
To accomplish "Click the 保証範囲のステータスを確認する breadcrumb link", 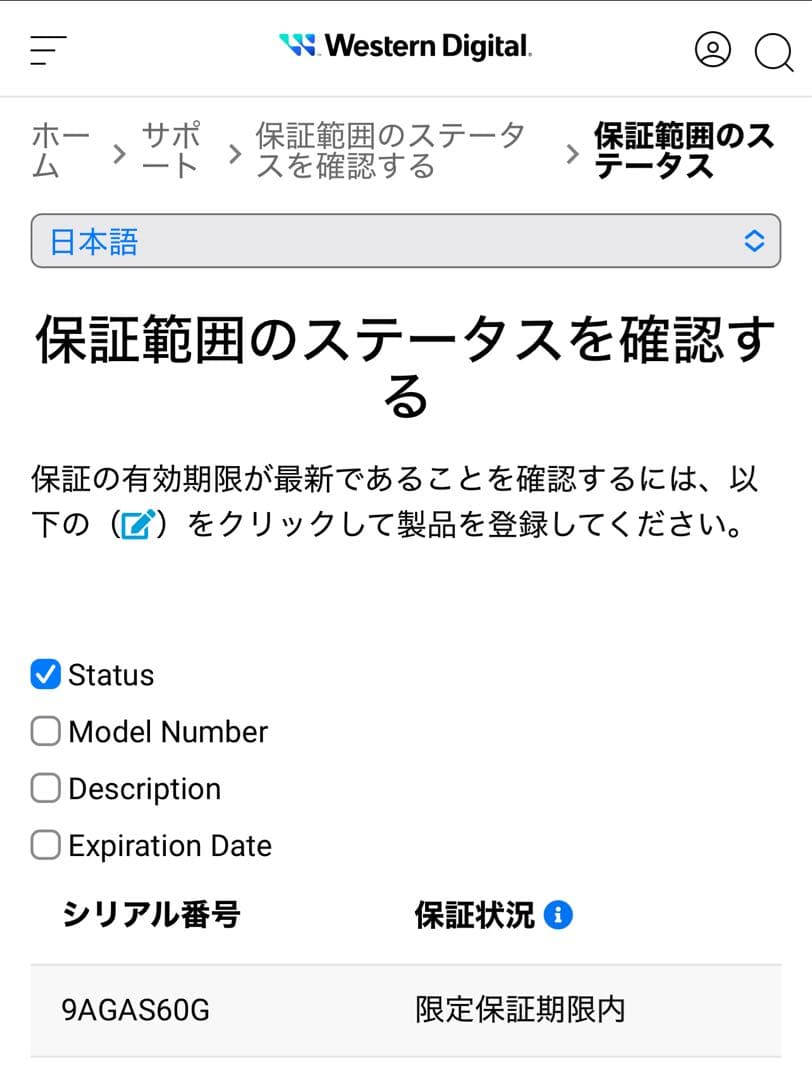I will [x=389, y=152].
